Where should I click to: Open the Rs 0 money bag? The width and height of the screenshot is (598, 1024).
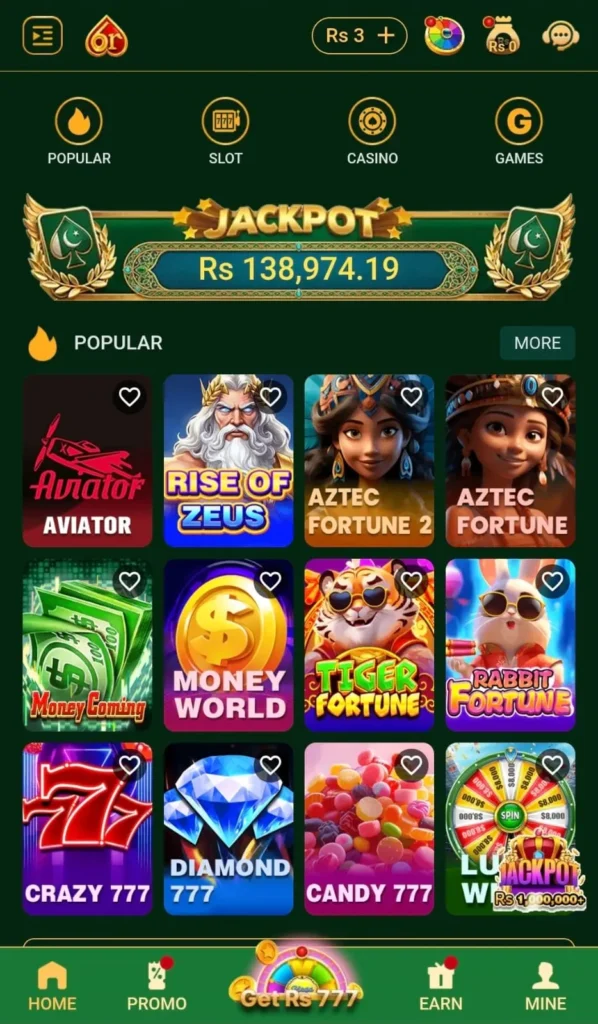coord(502,36)
